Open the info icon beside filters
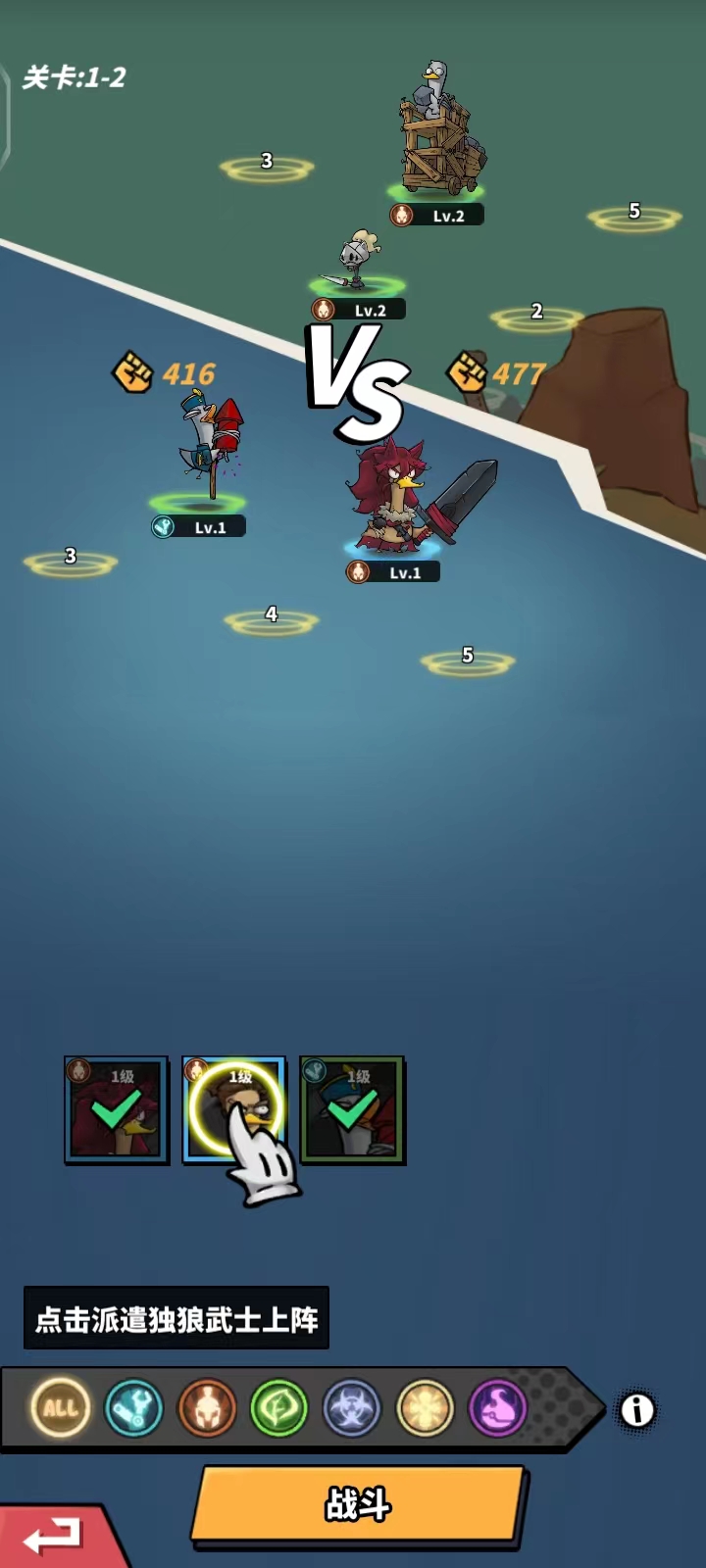The width and height of the screenshot is (706, 1568). [x=637, y=1410]
